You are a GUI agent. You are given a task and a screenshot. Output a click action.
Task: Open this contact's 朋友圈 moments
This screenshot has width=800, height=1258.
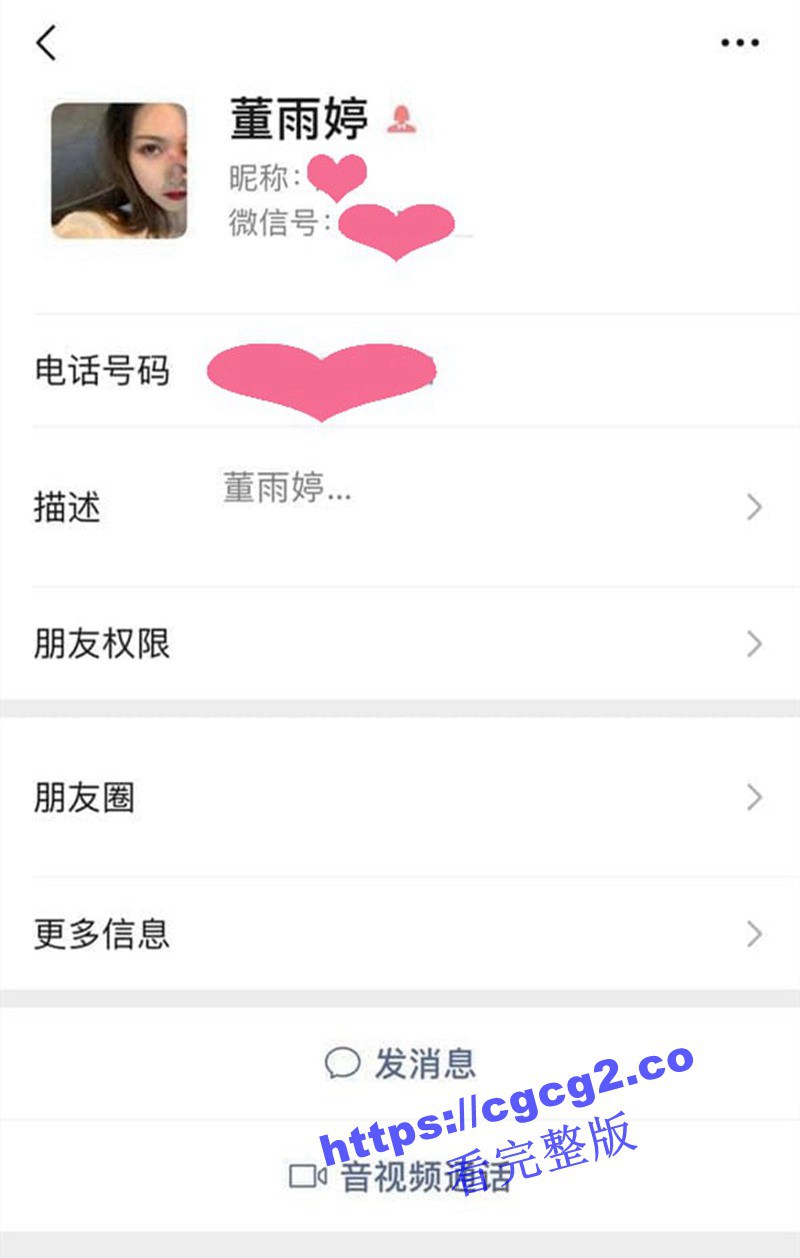[x=400, y=798]
